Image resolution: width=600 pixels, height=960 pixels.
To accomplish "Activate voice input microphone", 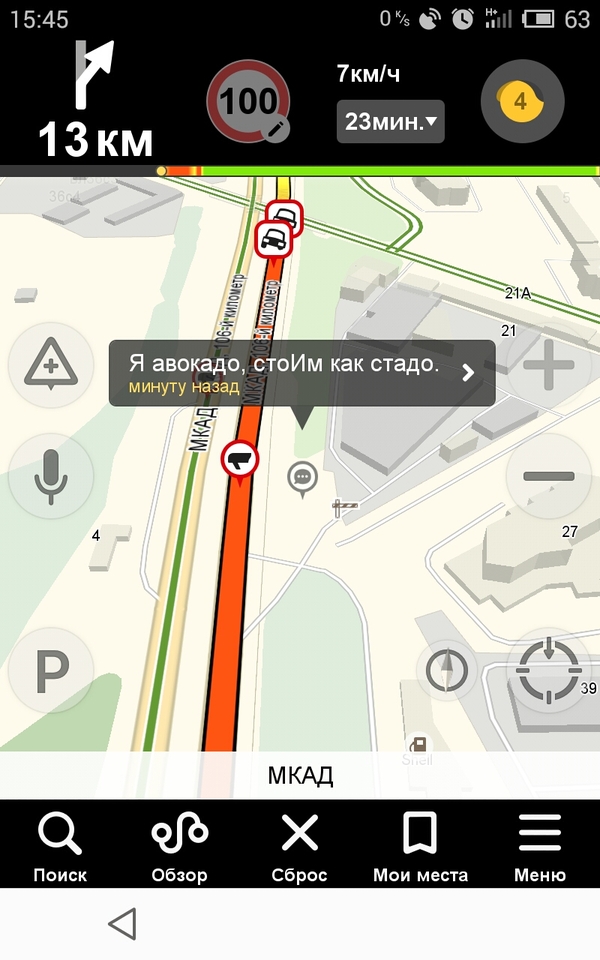I will [51, 475].
